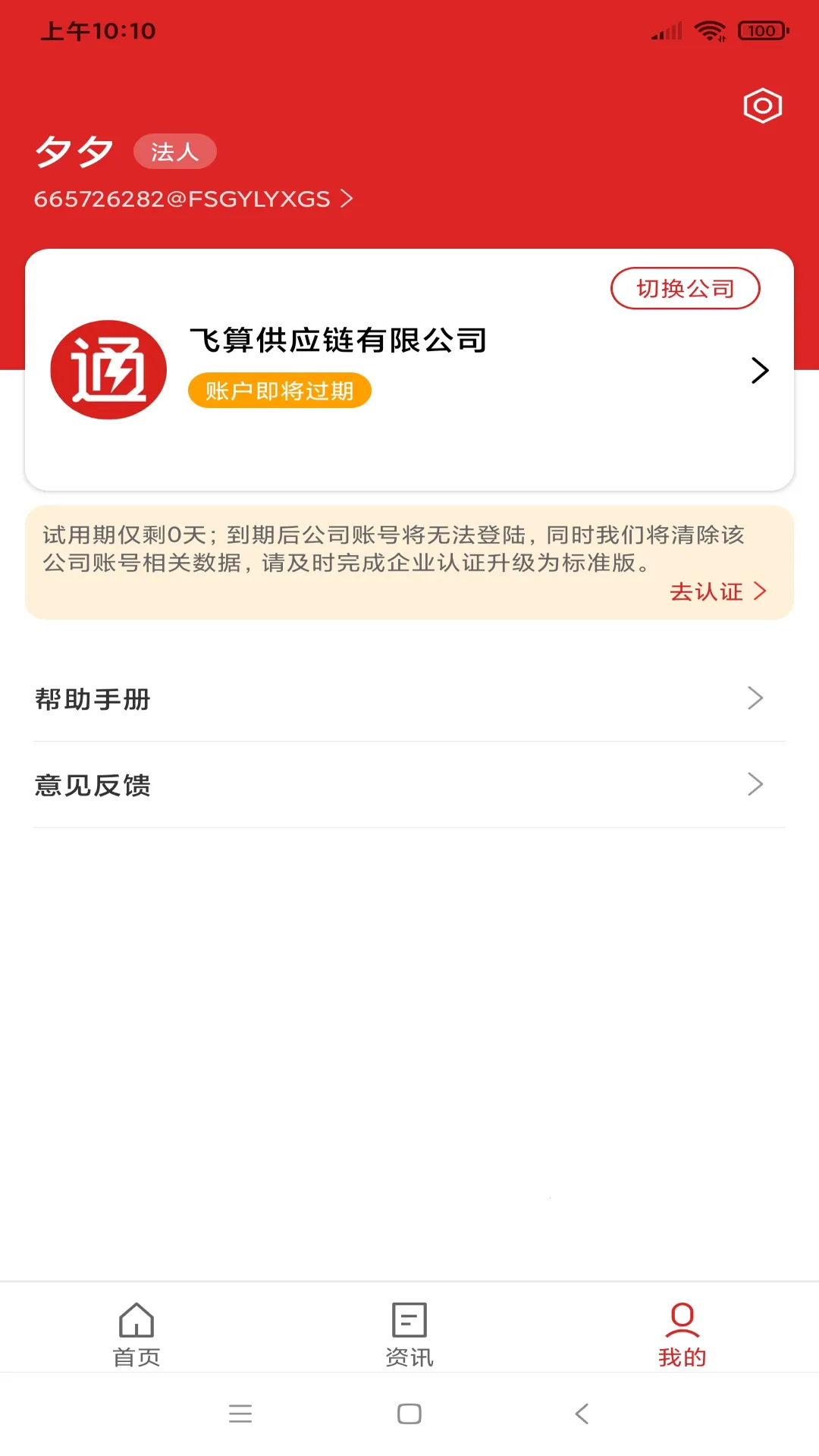This screenshot has width=819, height=1456.
Task: Tap the 切换公司 button
Action: [685, 288]
